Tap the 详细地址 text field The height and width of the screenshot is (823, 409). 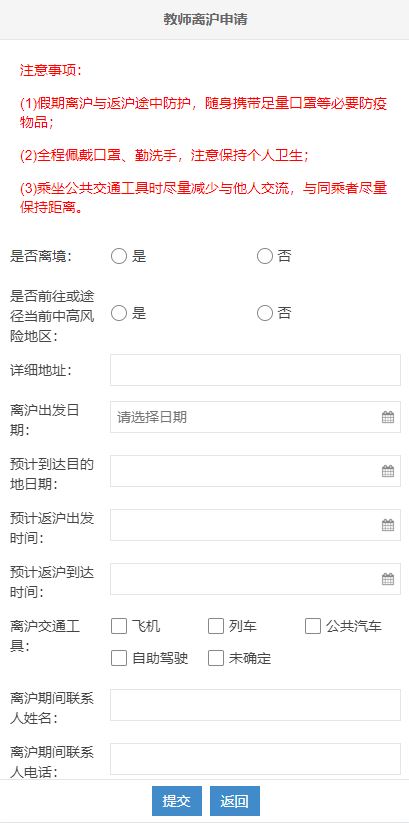(255, 370)
